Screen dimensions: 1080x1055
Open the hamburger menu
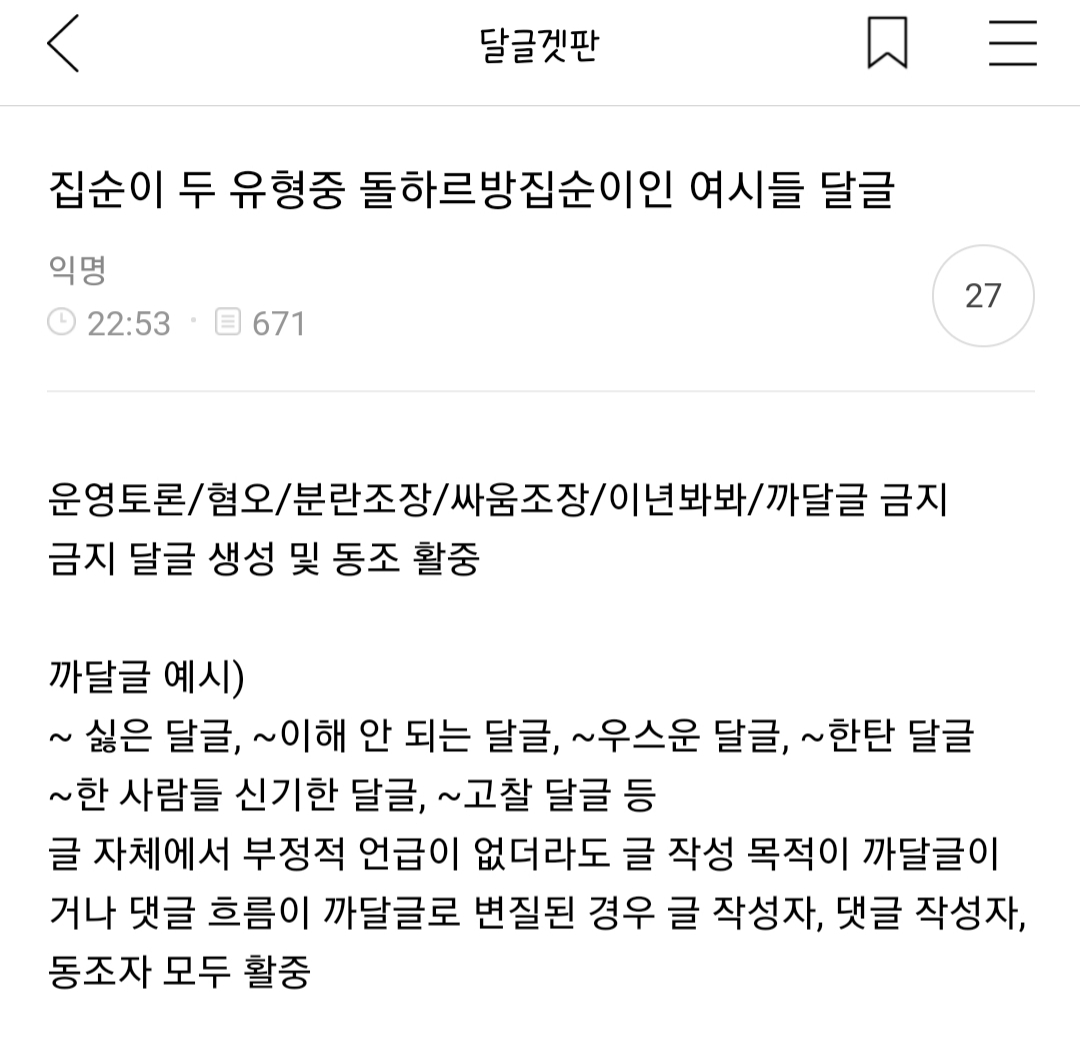(1012, 43)
